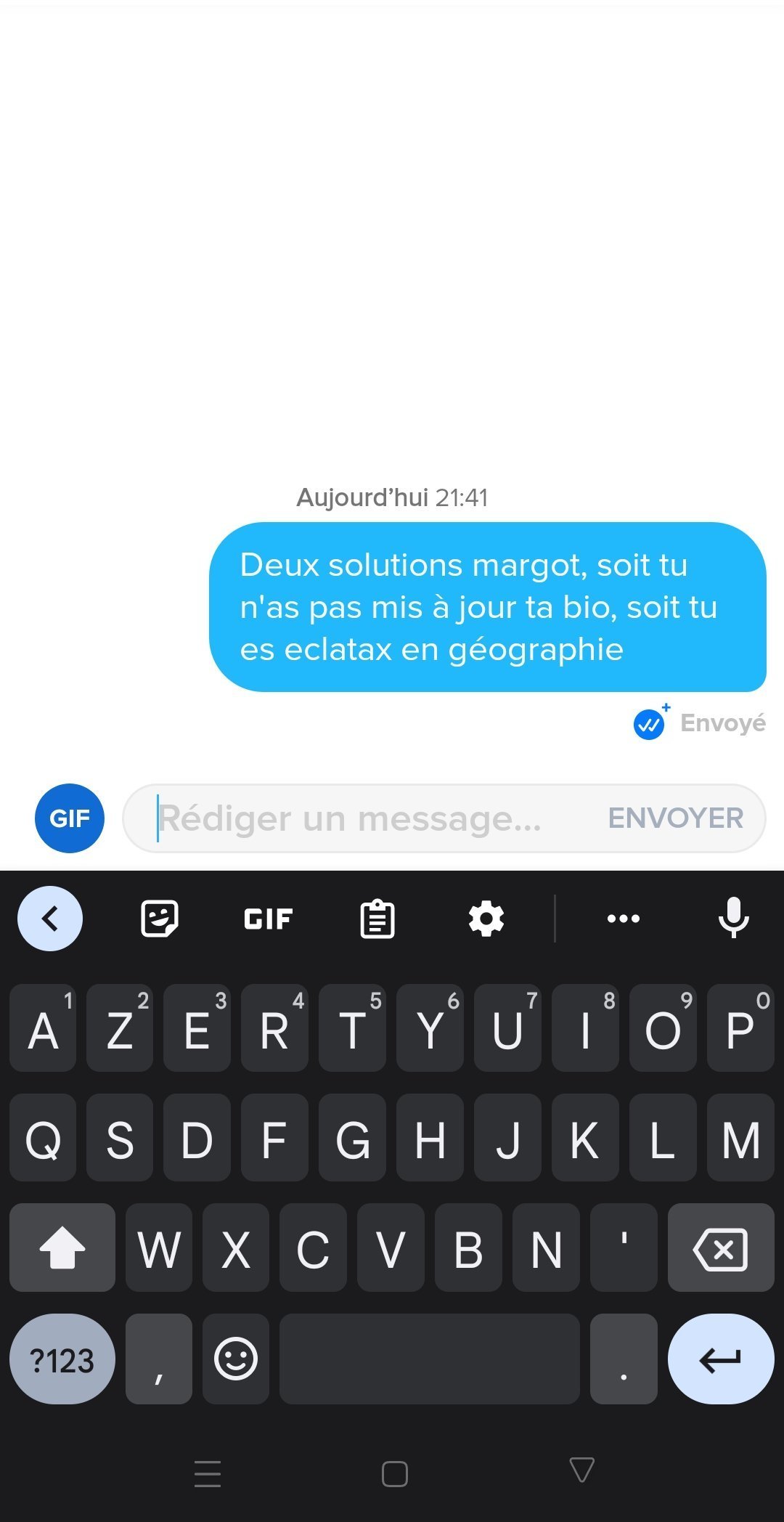Collapse the keyboard toolbar with the back arrow
The height and width of the screenshot is (1522, 784).
[50, 919]
